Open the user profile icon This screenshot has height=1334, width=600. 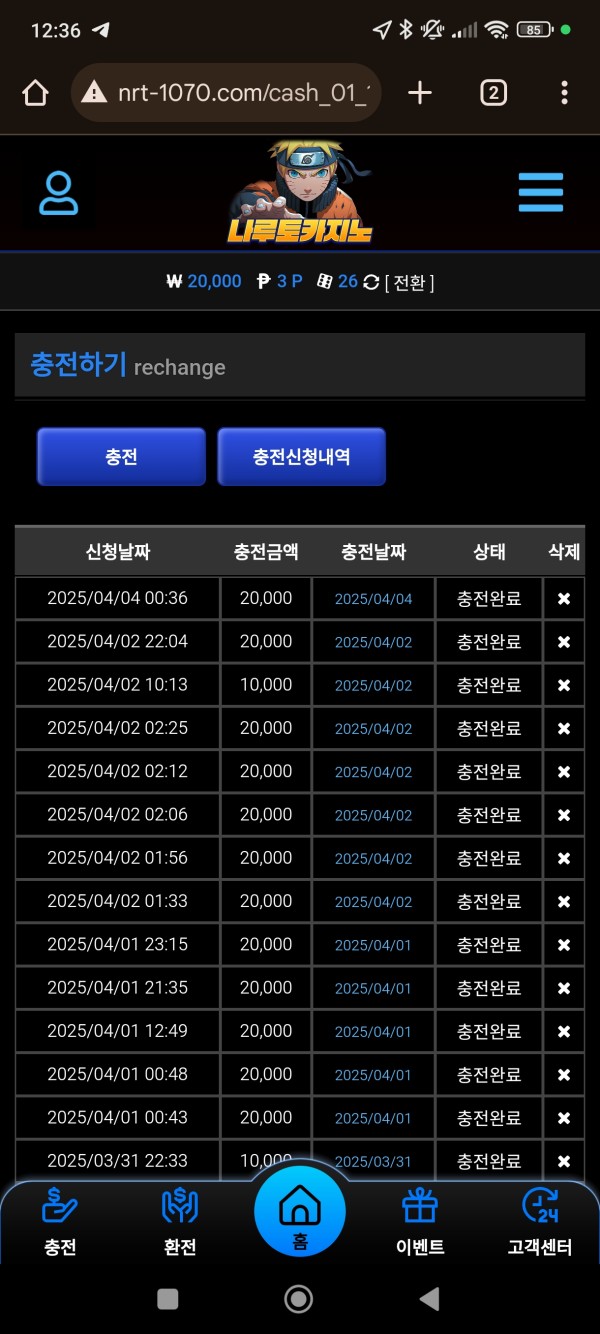click(59, 194)
